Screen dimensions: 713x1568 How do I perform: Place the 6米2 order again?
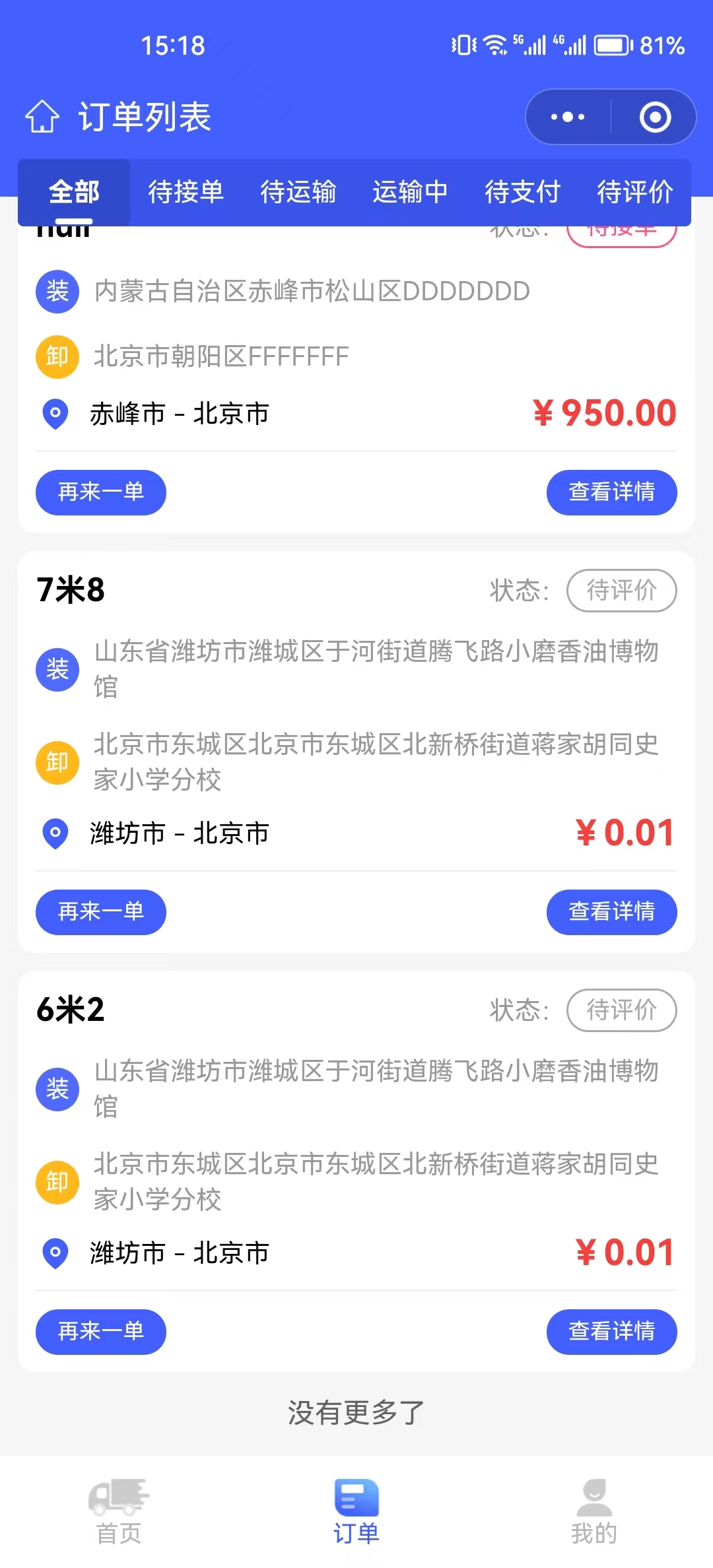coord(101,1332)
